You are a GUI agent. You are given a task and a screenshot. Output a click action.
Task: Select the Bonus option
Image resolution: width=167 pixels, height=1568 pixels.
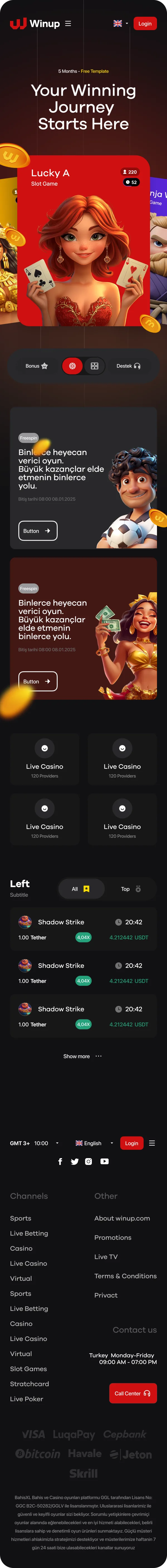tap(36, 366)
